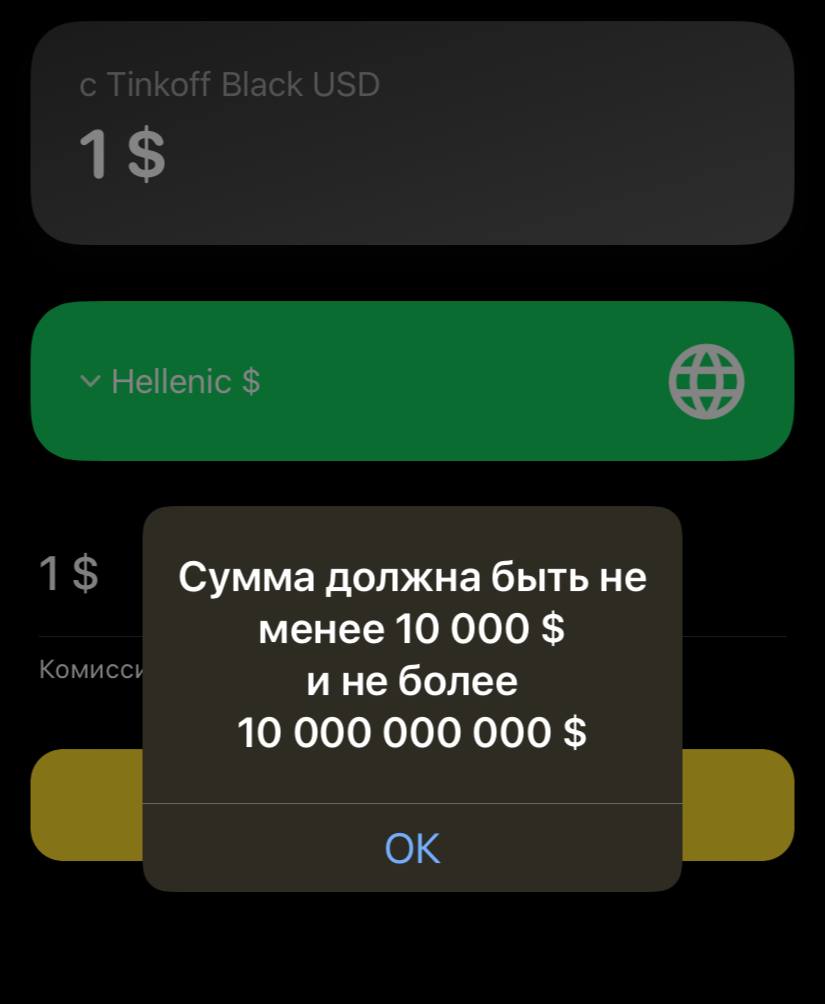Dismiss the alert by tapping OK
Image resolution: width=825 pixels, height=1004 pixels.
click(412, 848)
